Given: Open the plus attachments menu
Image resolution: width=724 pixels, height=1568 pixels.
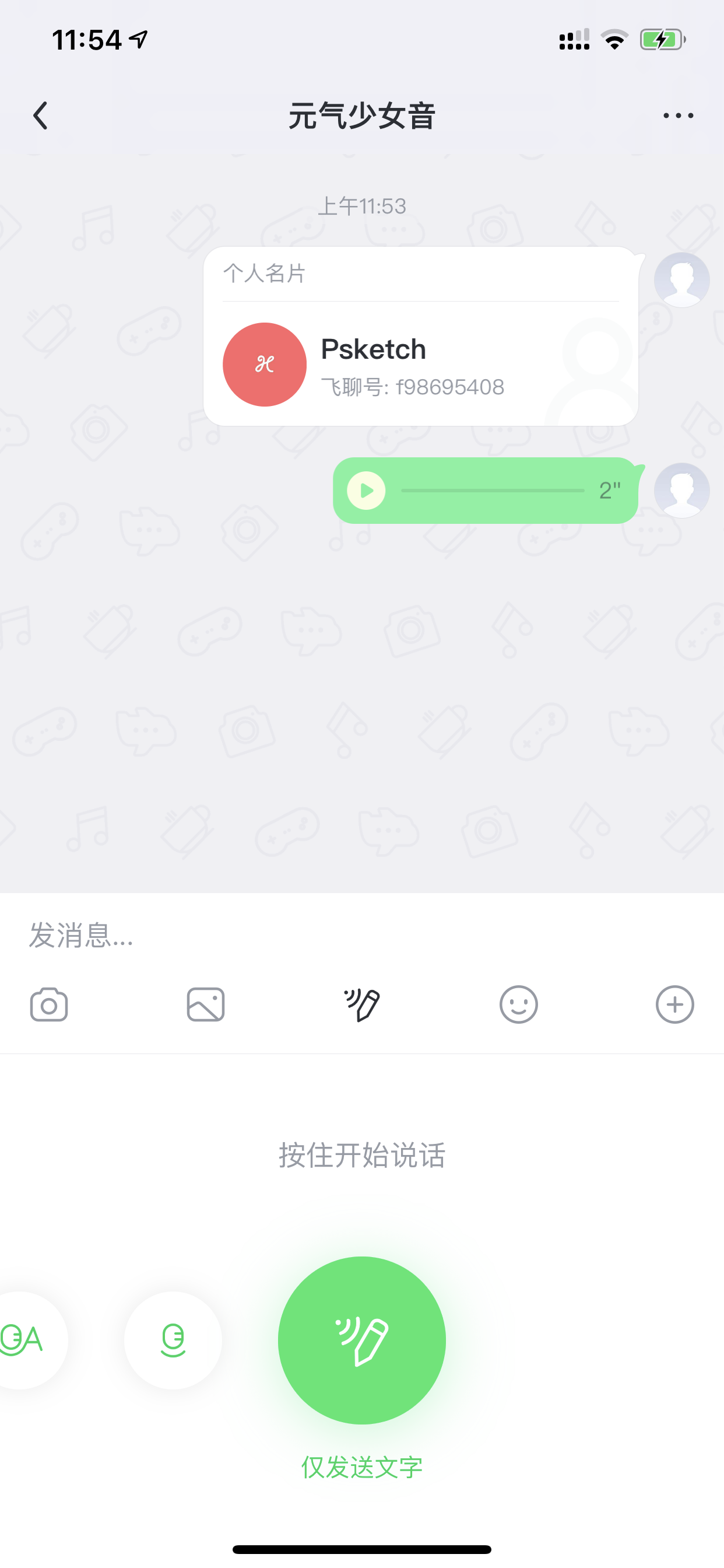Looking at the screenshot, I should [x=674, y=1005].
